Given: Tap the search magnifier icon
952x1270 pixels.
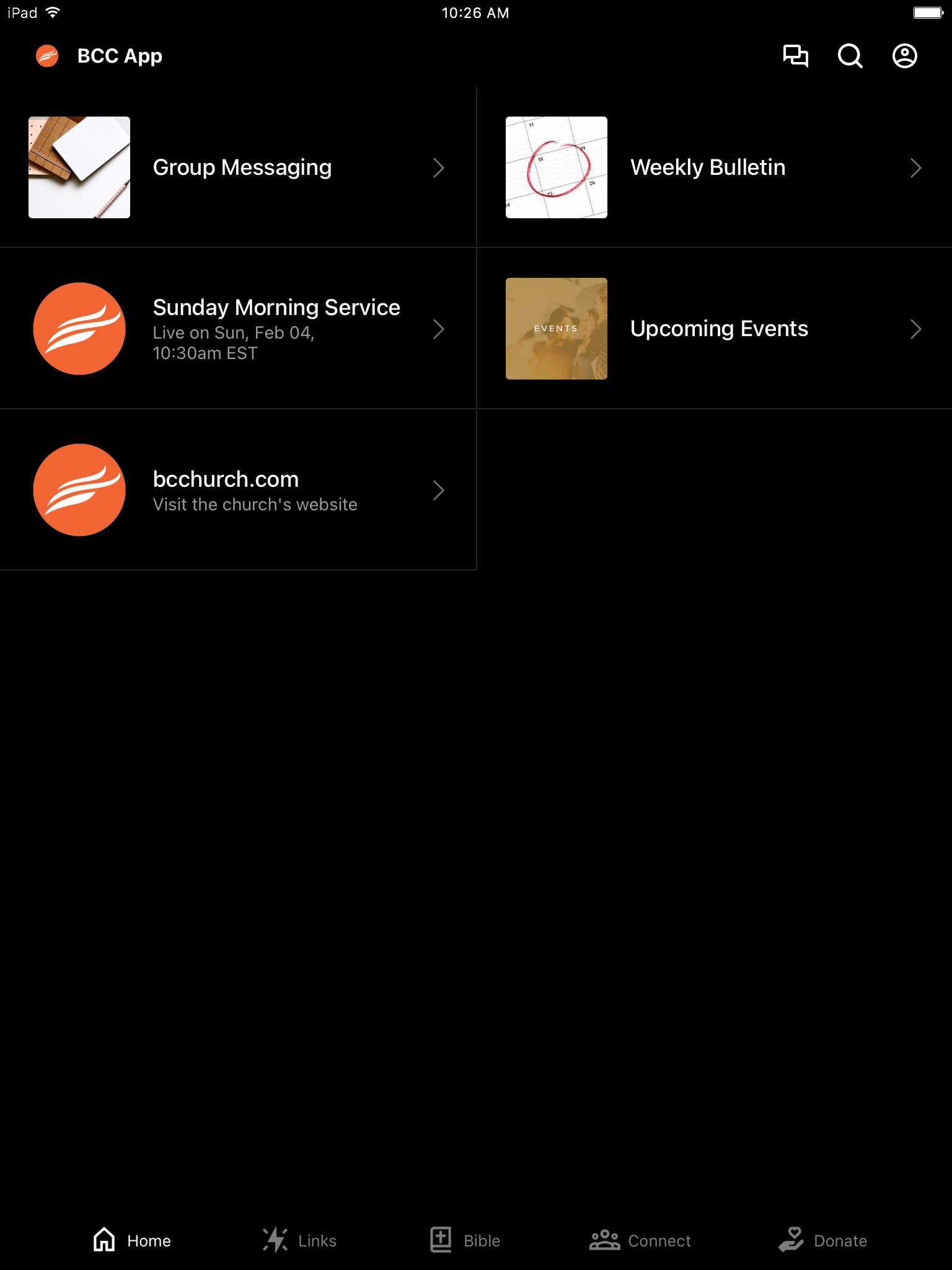Looking at the screenshot, I should pyautogui.click(x=850, y=56).
